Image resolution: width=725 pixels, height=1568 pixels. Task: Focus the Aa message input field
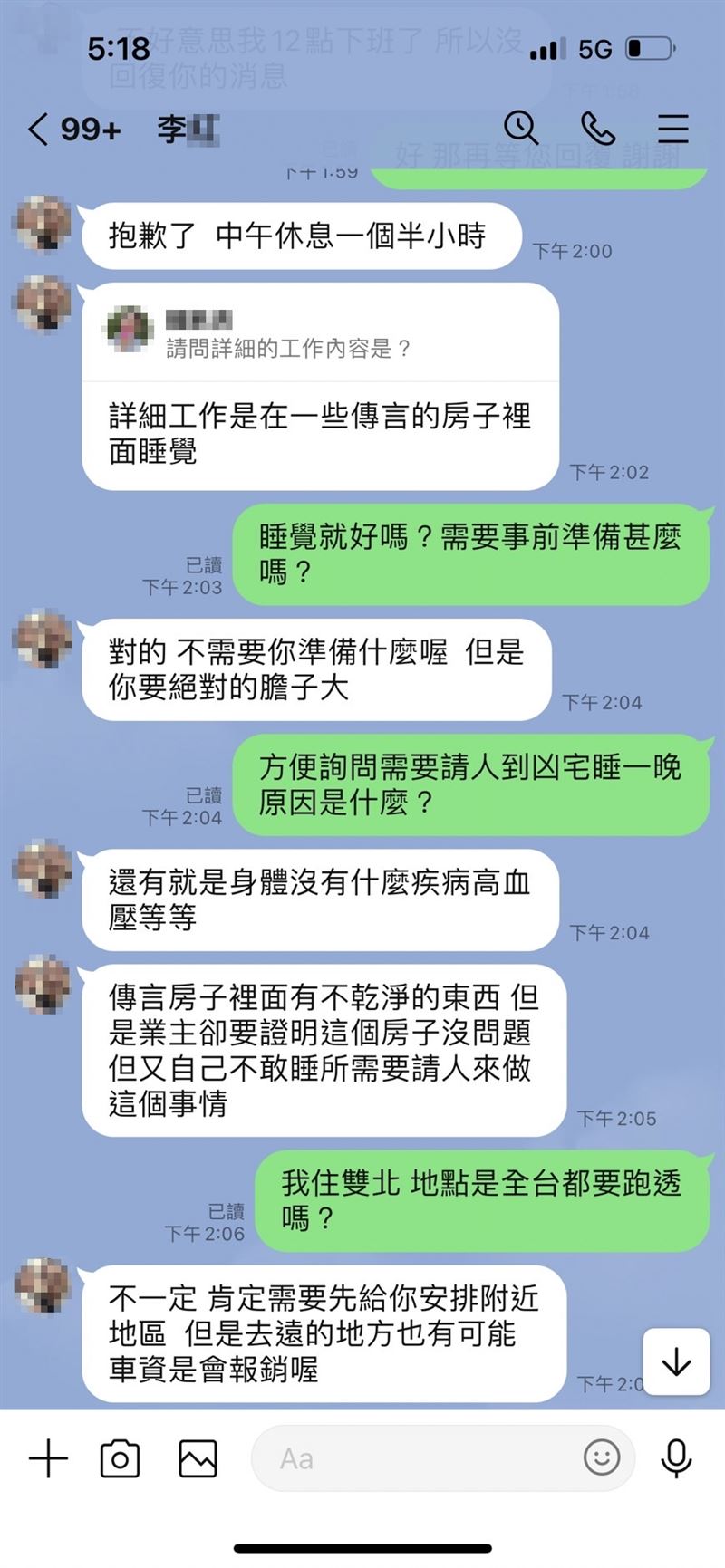point(417,1459)
